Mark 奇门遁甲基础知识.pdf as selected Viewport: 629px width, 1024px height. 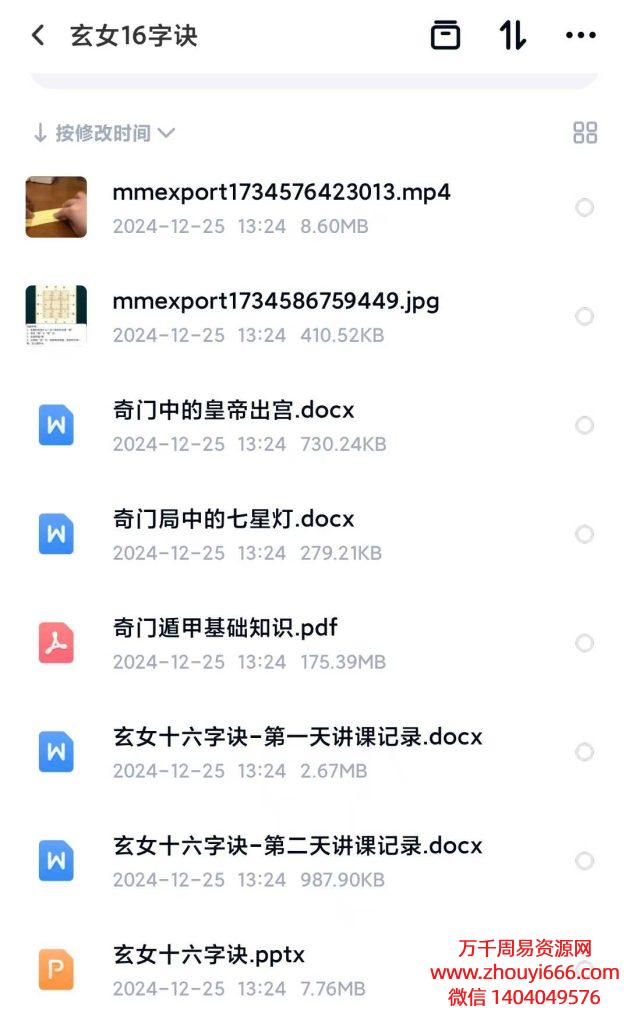pos(585,644)
